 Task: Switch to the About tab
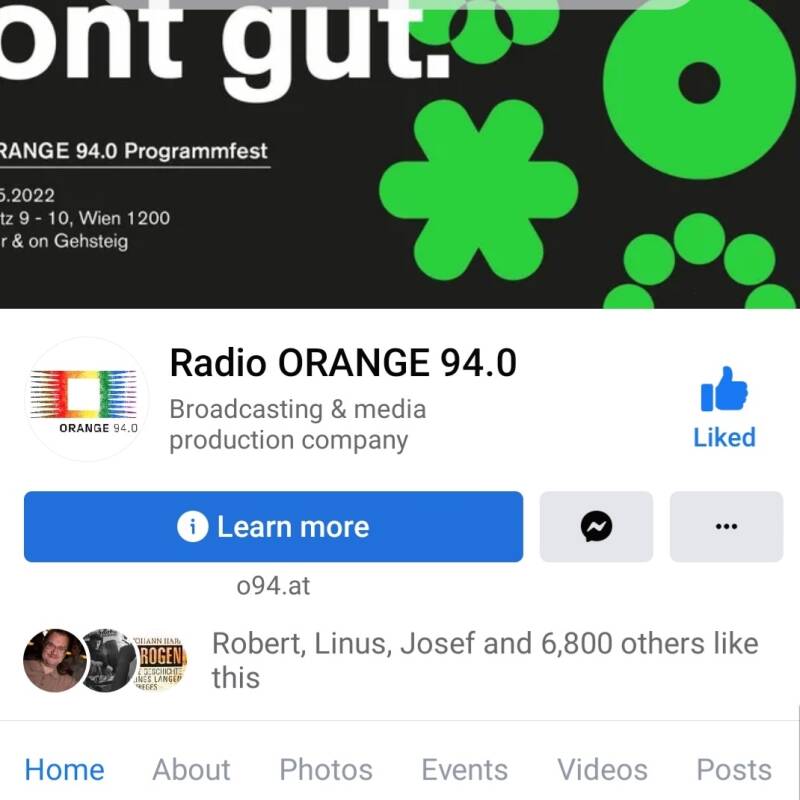(x=191, y=770)
